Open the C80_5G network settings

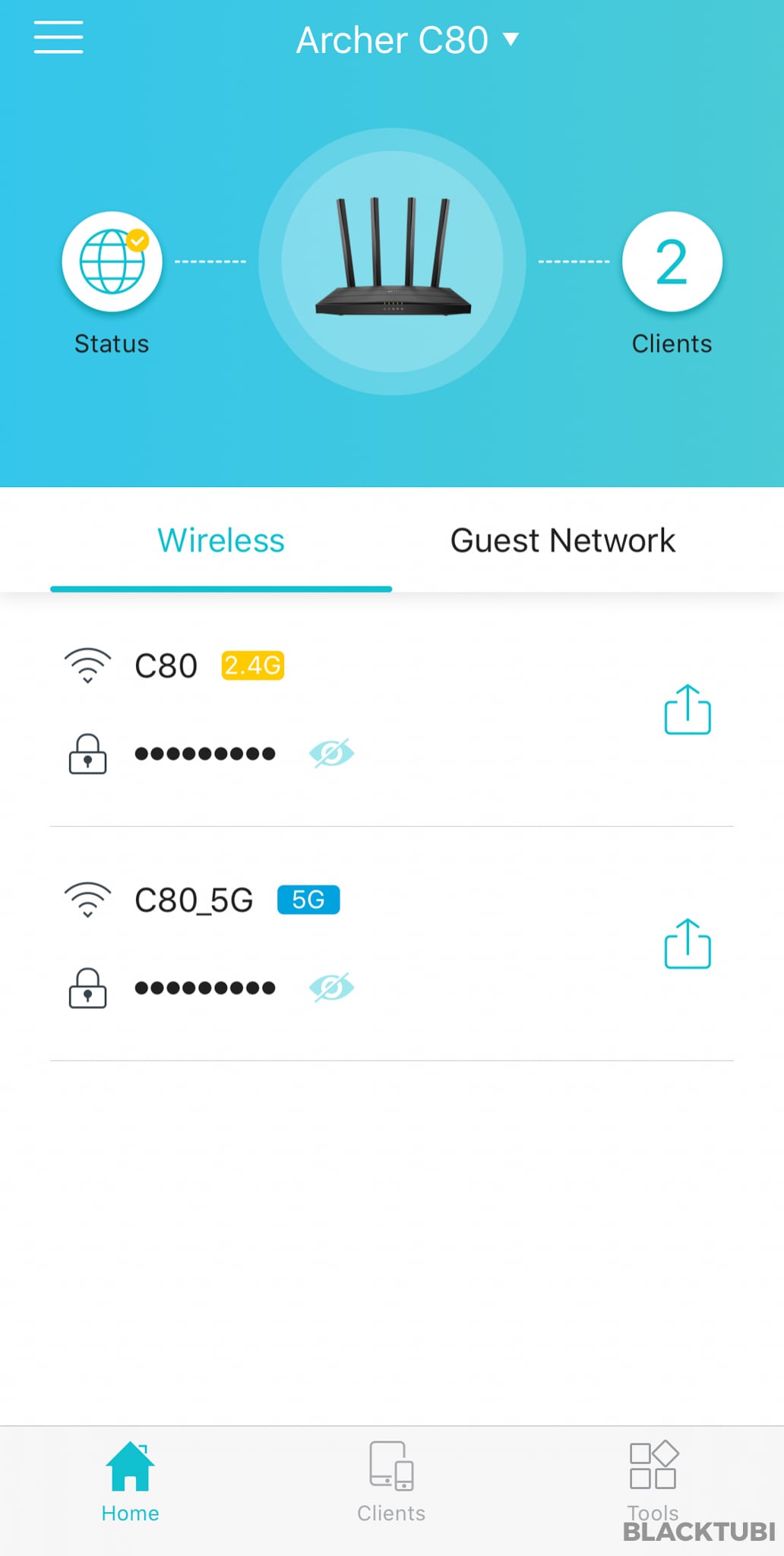pos(194,900)
